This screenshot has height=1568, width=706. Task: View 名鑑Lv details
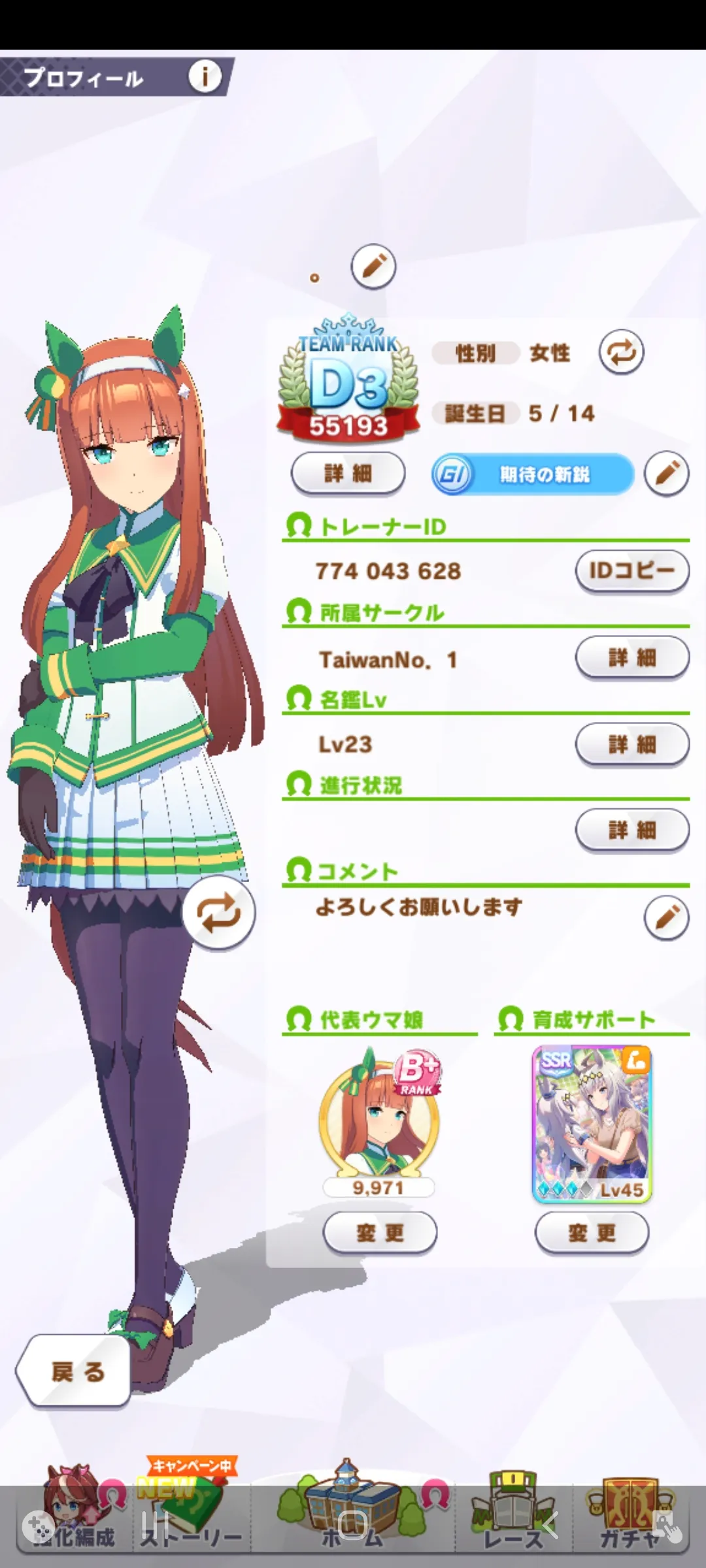tap(631, 743)
